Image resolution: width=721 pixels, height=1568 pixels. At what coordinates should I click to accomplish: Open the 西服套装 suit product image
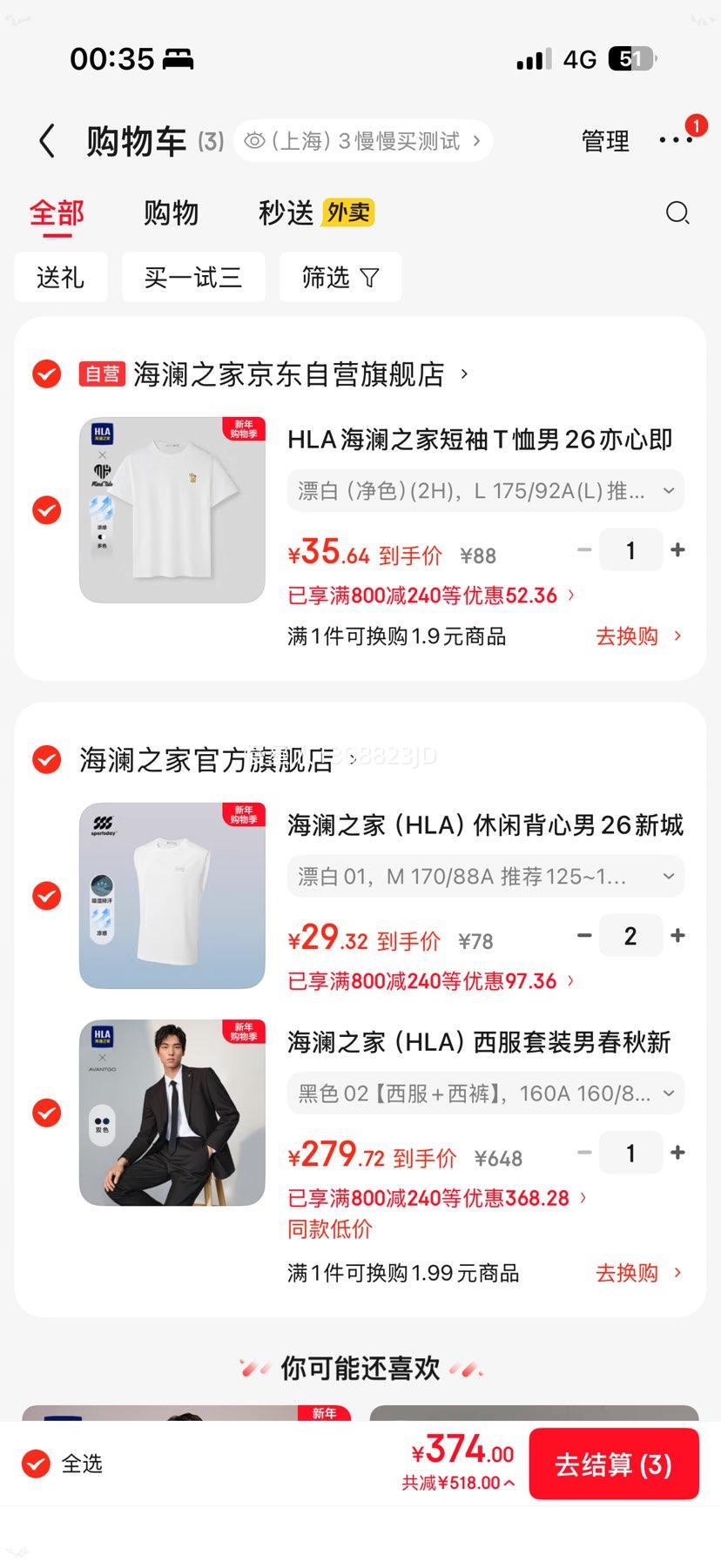pyautogui.click(x=172, y=1113)
